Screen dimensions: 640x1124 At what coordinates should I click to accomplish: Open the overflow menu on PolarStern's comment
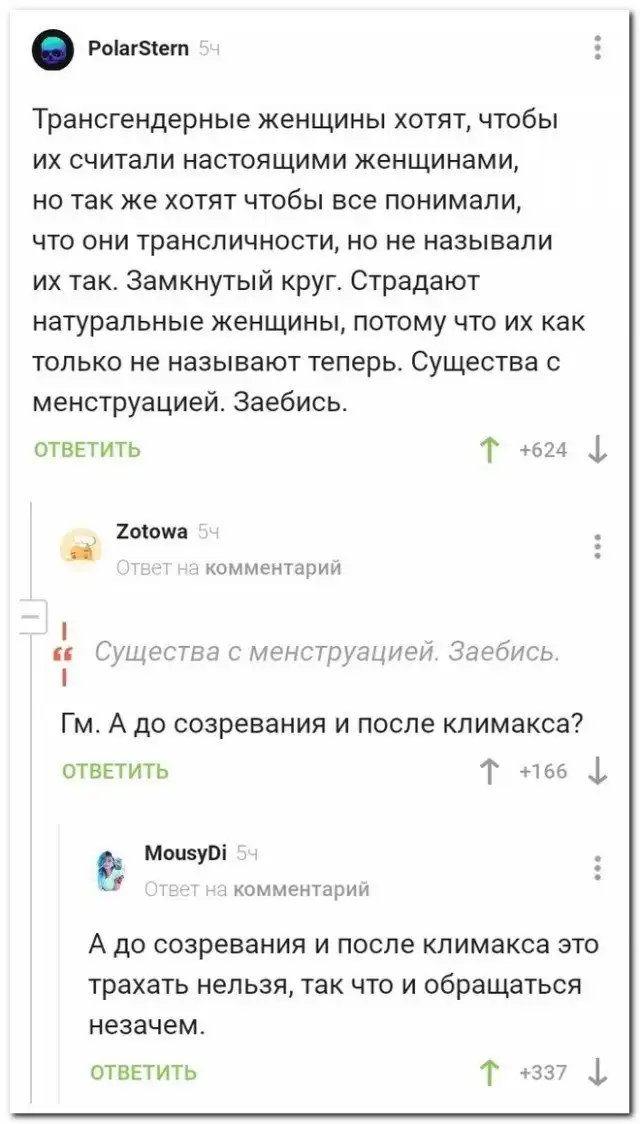[x=597, y=47]
